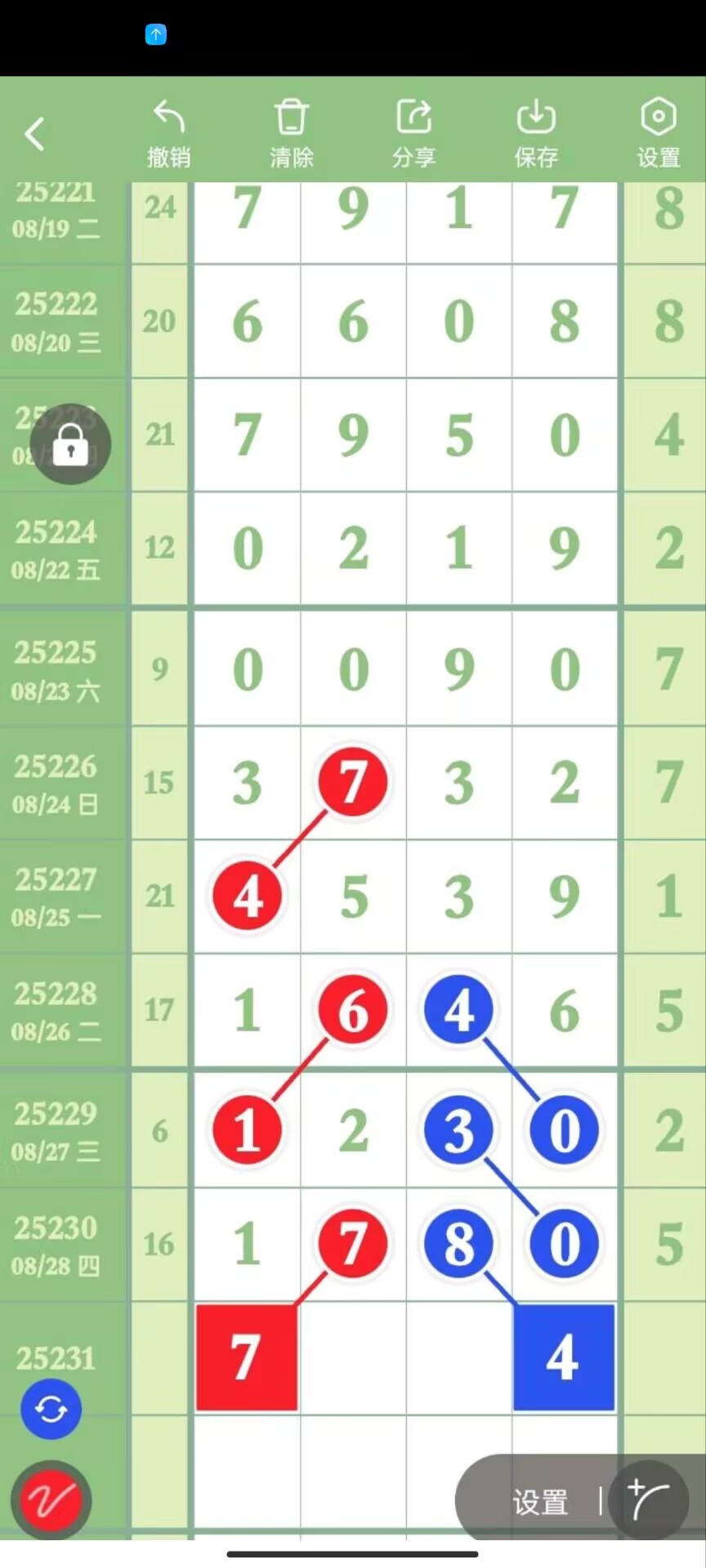Clear all markings with 清除
The width and height of the screenshot is (706, 1568).
tap(292, 134)
